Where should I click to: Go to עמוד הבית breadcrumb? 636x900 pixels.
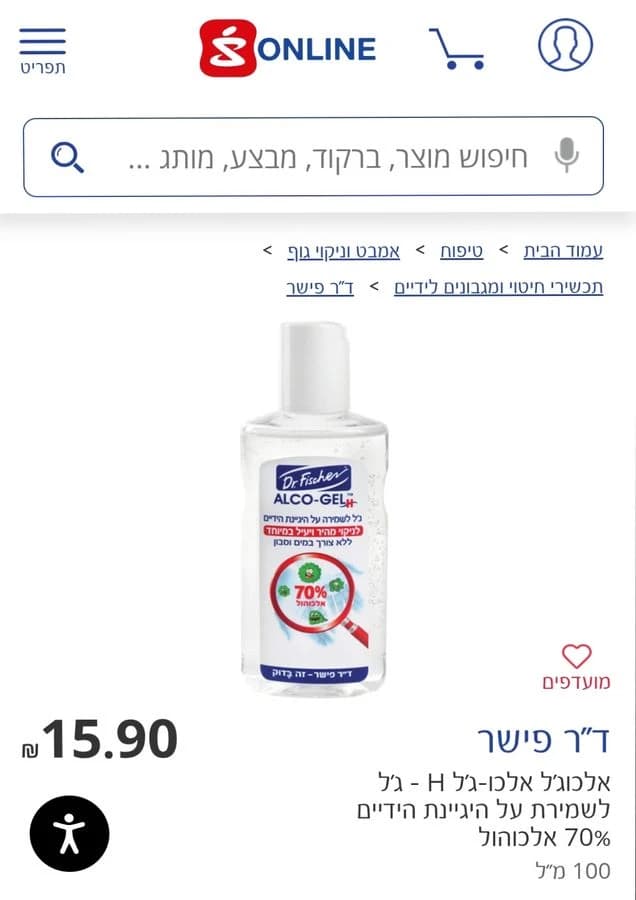coord(563,250)
